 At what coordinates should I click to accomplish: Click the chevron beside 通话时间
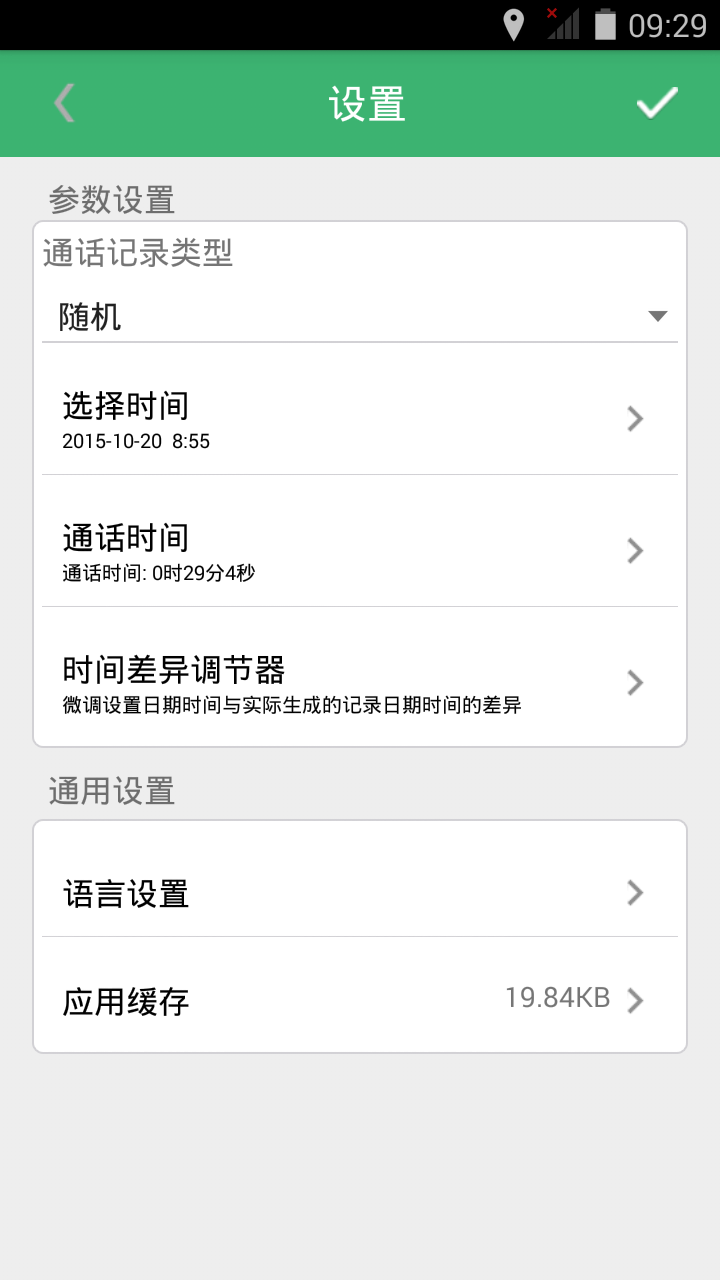pos(634,551)
